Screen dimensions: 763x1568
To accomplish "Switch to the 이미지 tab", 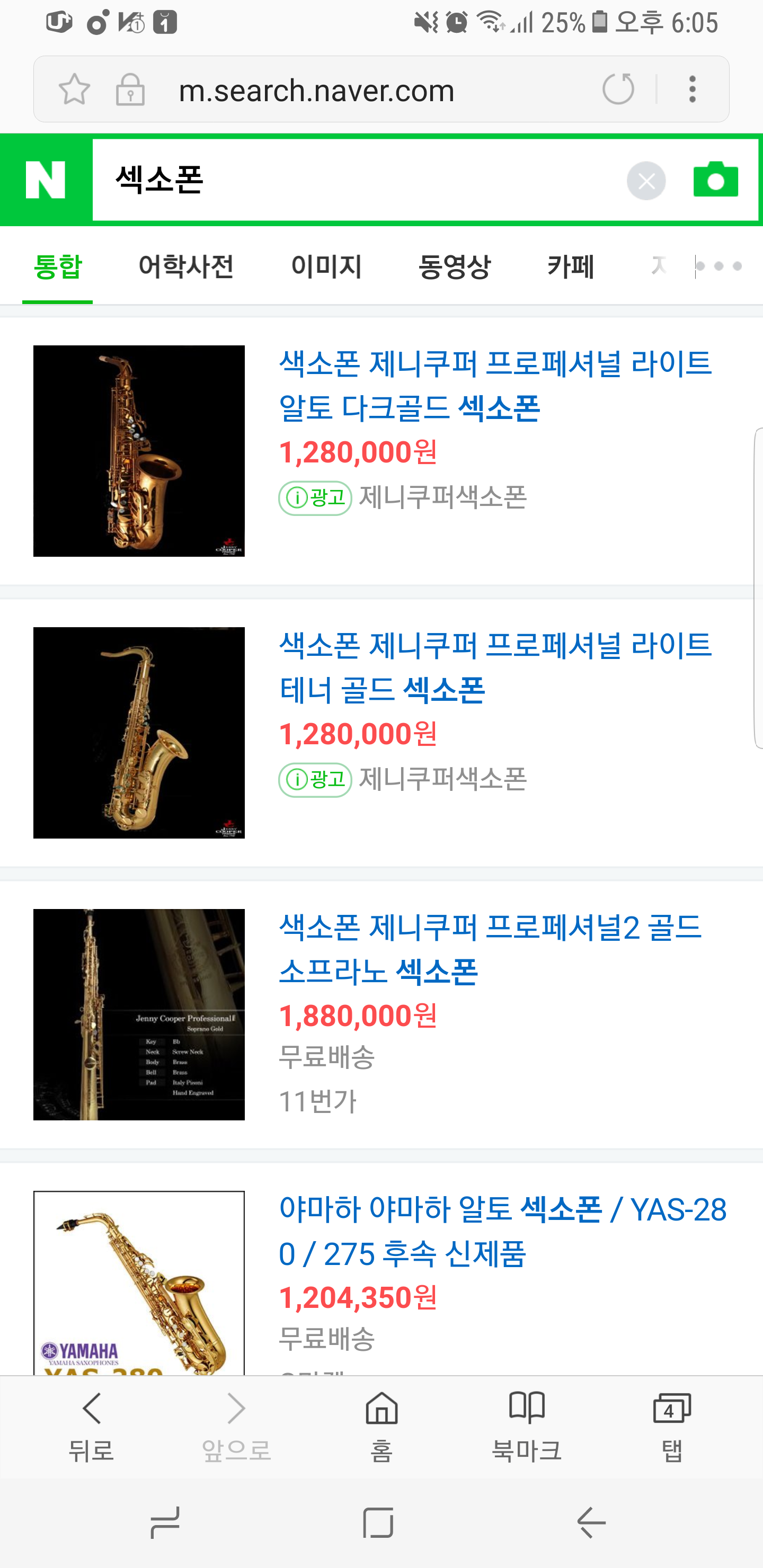I will (326, 266).
